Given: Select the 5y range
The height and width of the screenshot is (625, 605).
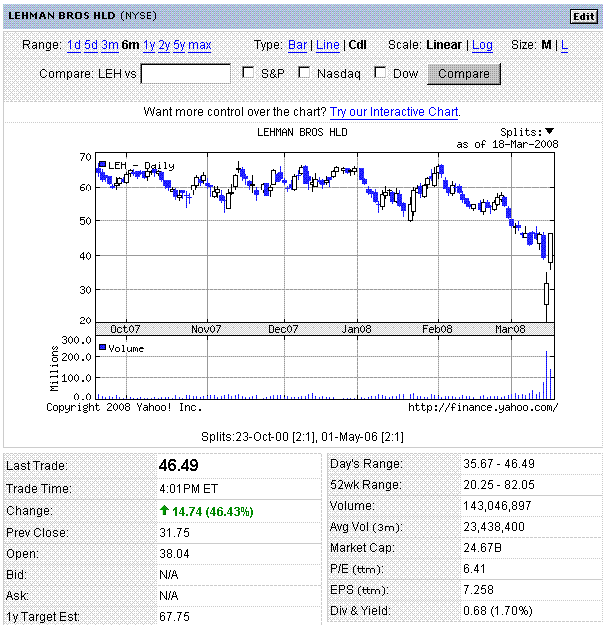Looking at the screenshot, I should tap(179, 45).
